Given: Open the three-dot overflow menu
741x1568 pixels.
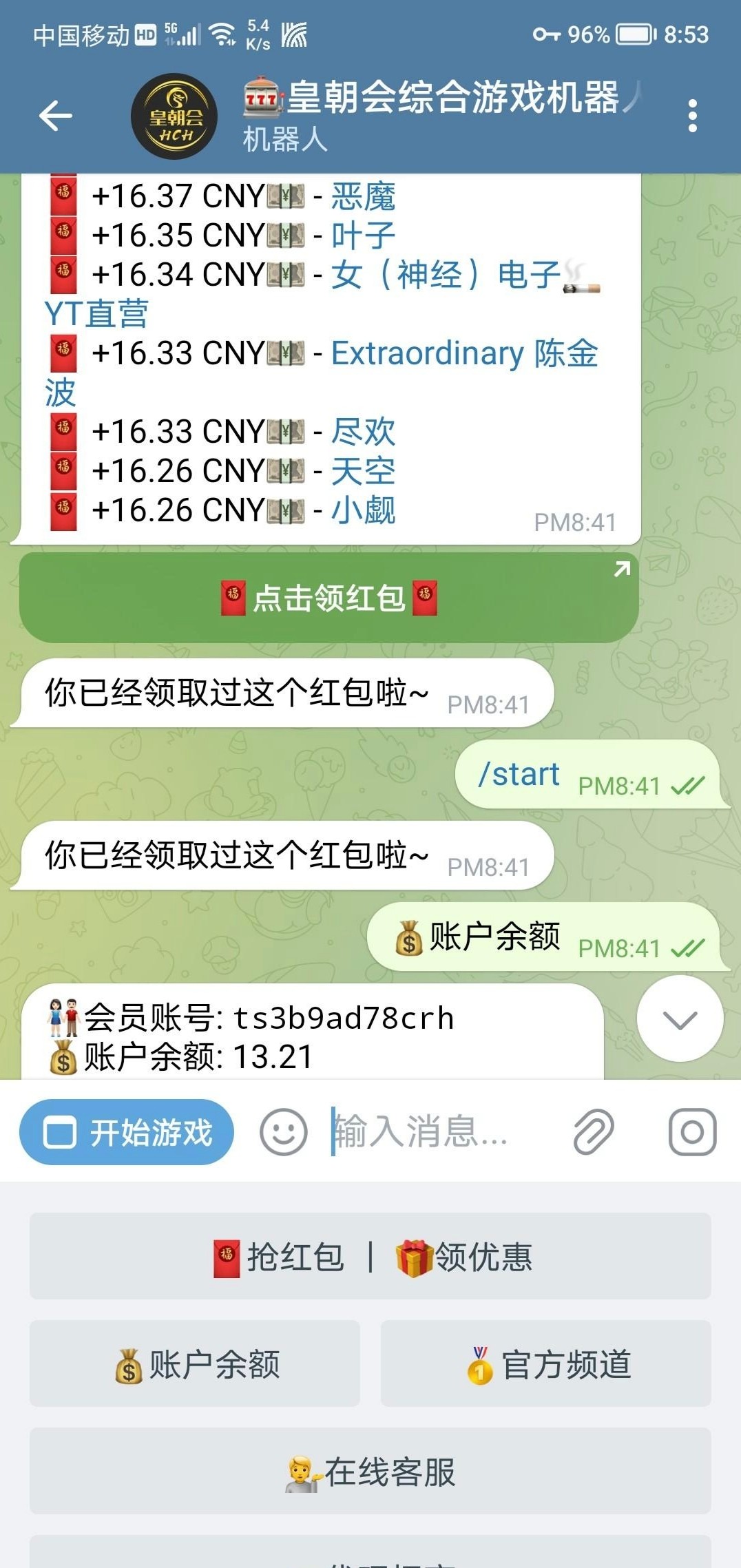Looking at the screenshot, I should 693,116.
